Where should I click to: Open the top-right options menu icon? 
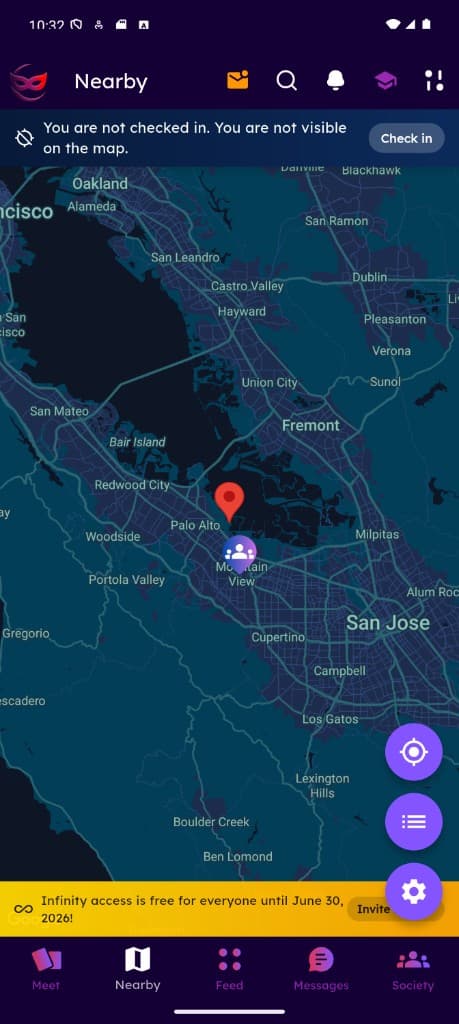click(x=434, y=80)
